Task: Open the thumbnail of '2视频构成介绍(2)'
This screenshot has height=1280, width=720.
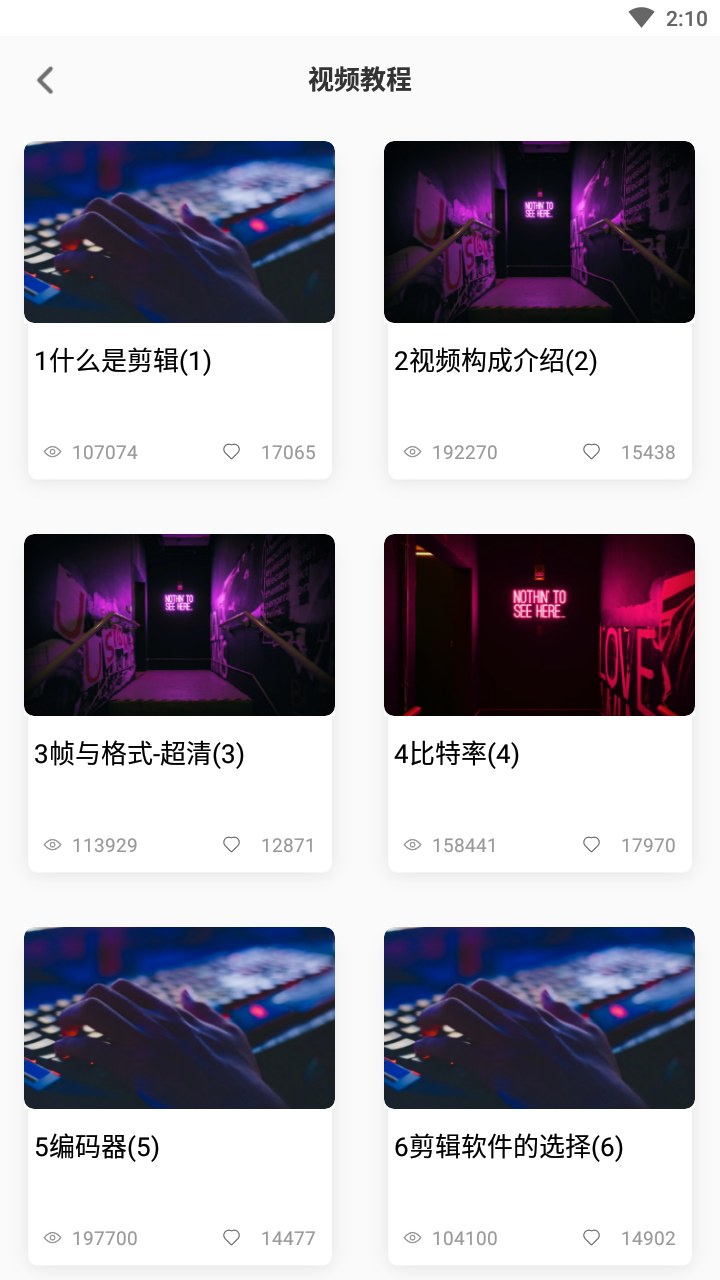Action: (539, 231)
